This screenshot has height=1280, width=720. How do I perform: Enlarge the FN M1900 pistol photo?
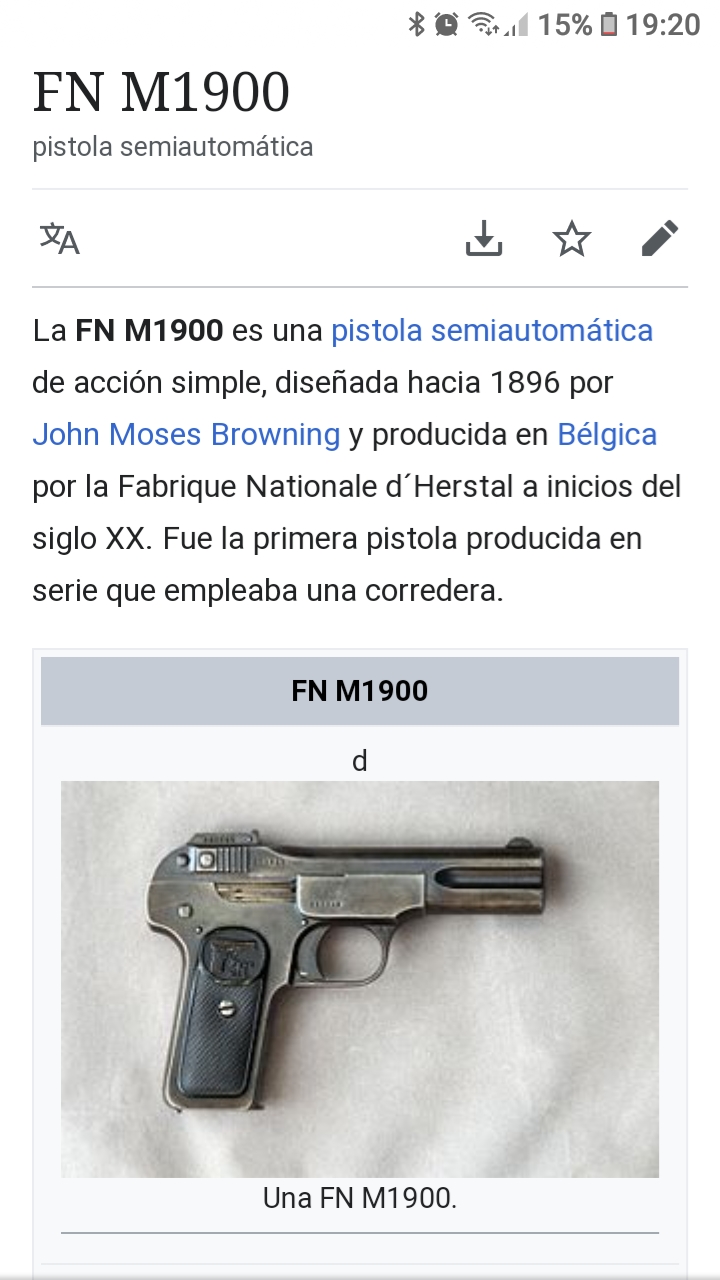click(360, 978)
